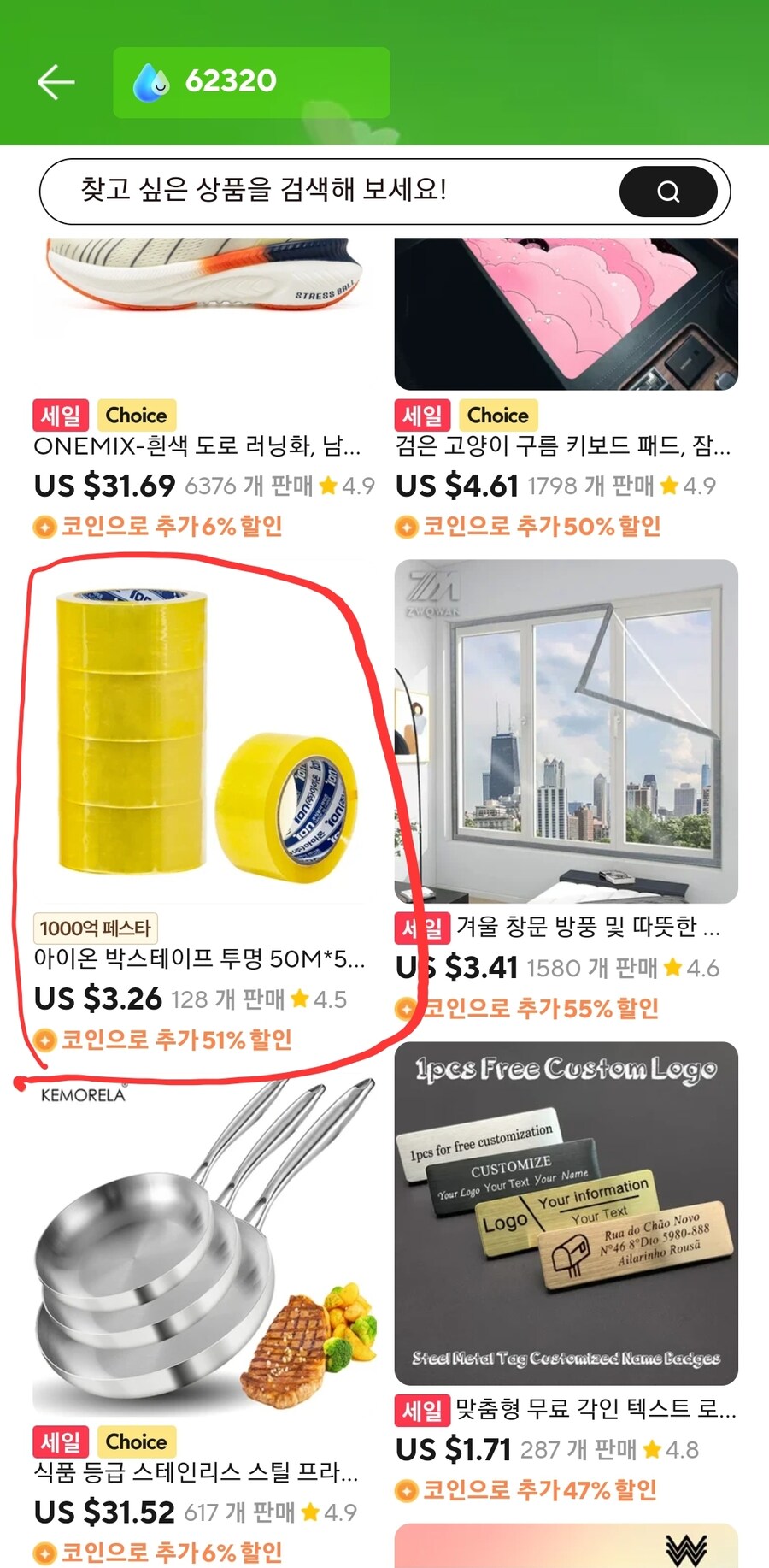Image resolution: width=769 pixels, height=1568 pixels.
Task: Tap the '세일' badge on the running shoes
Action: point(59,416)
